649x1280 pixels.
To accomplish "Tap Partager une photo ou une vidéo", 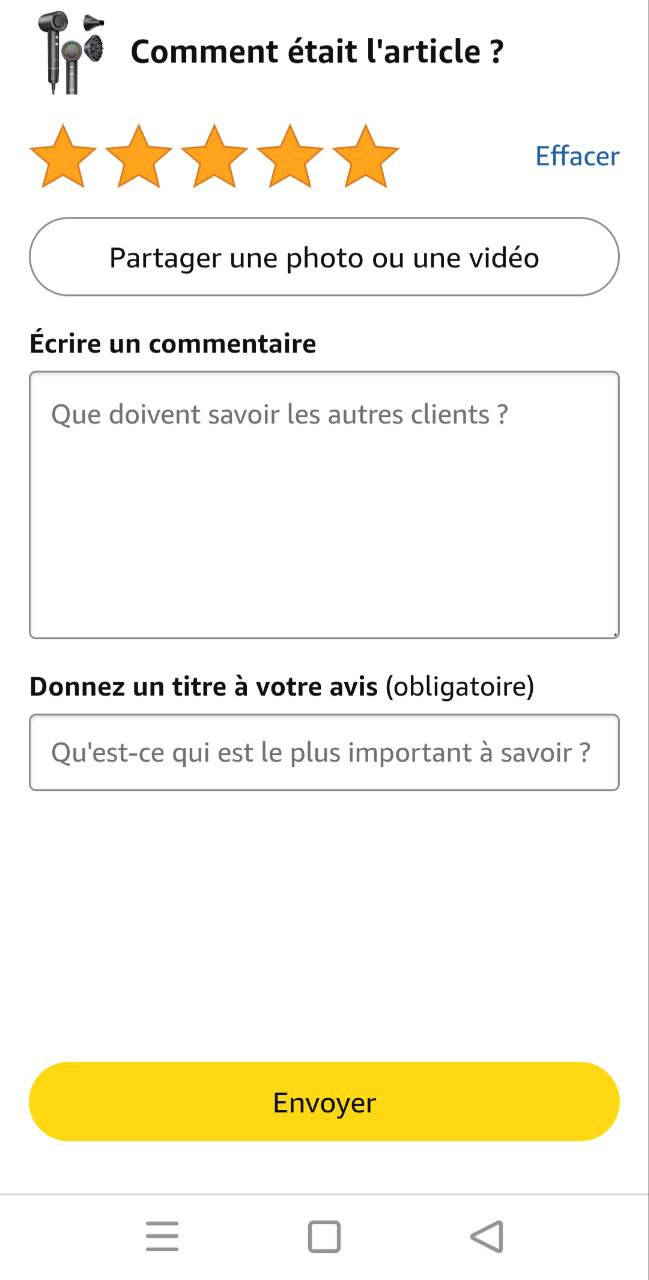I will tap(324, 257).
